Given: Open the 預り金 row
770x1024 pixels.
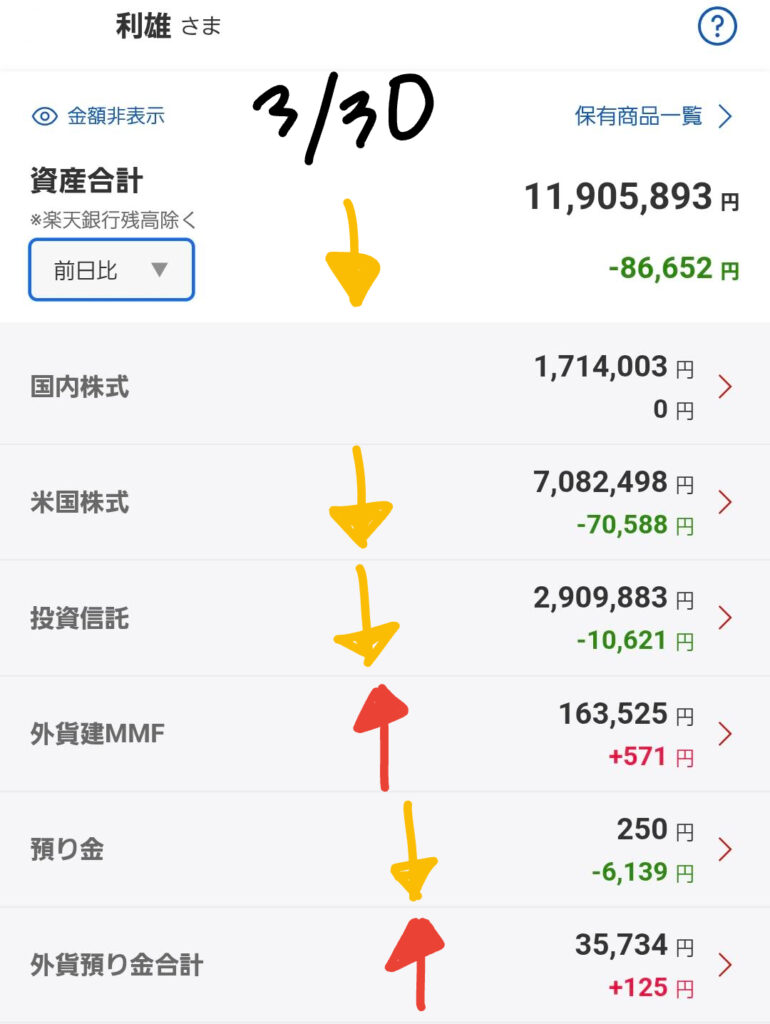Looking at the screenshot, I should click(384, 850).
